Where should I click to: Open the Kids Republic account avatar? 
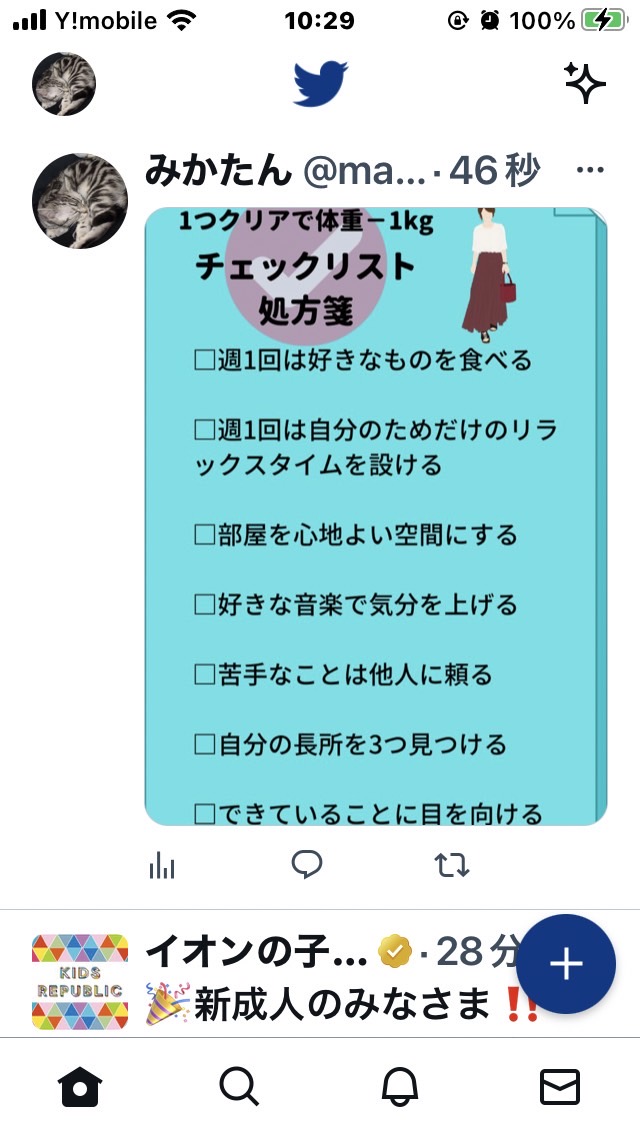80,982
